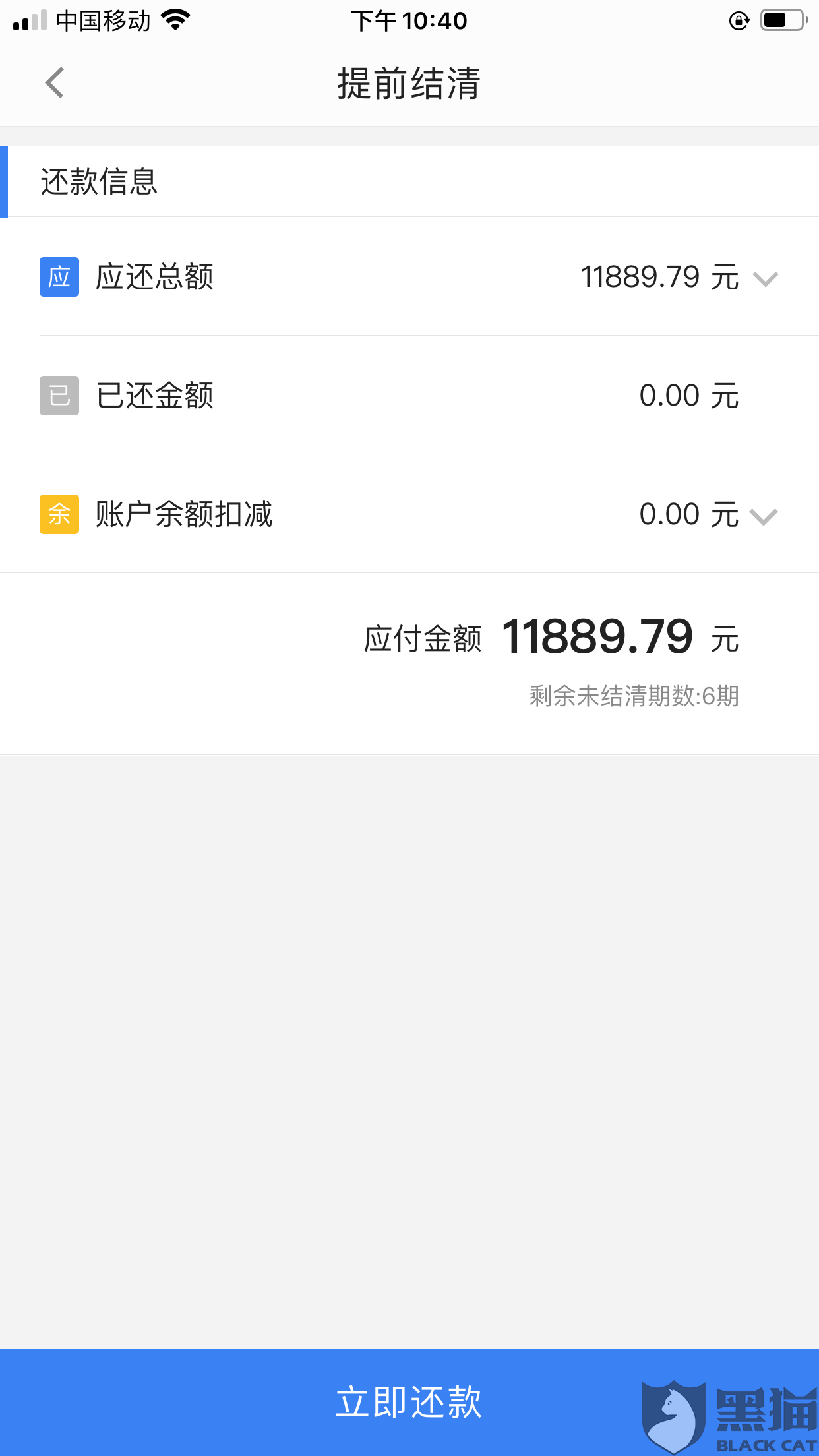Go back from the 提前结清 page

point(55,83)
